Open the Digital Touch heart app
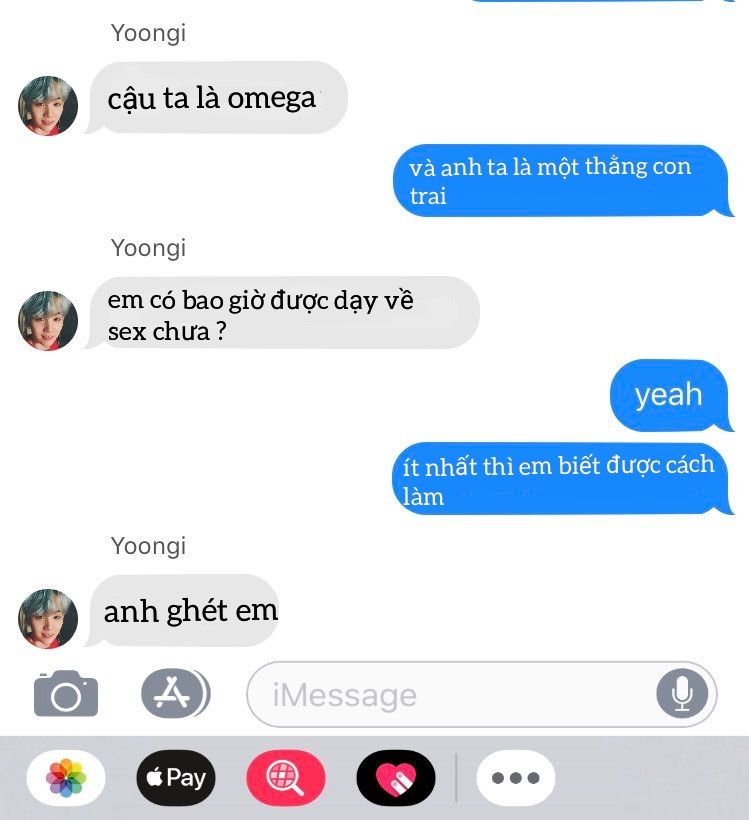749x820 pixels. pos(395,777)
